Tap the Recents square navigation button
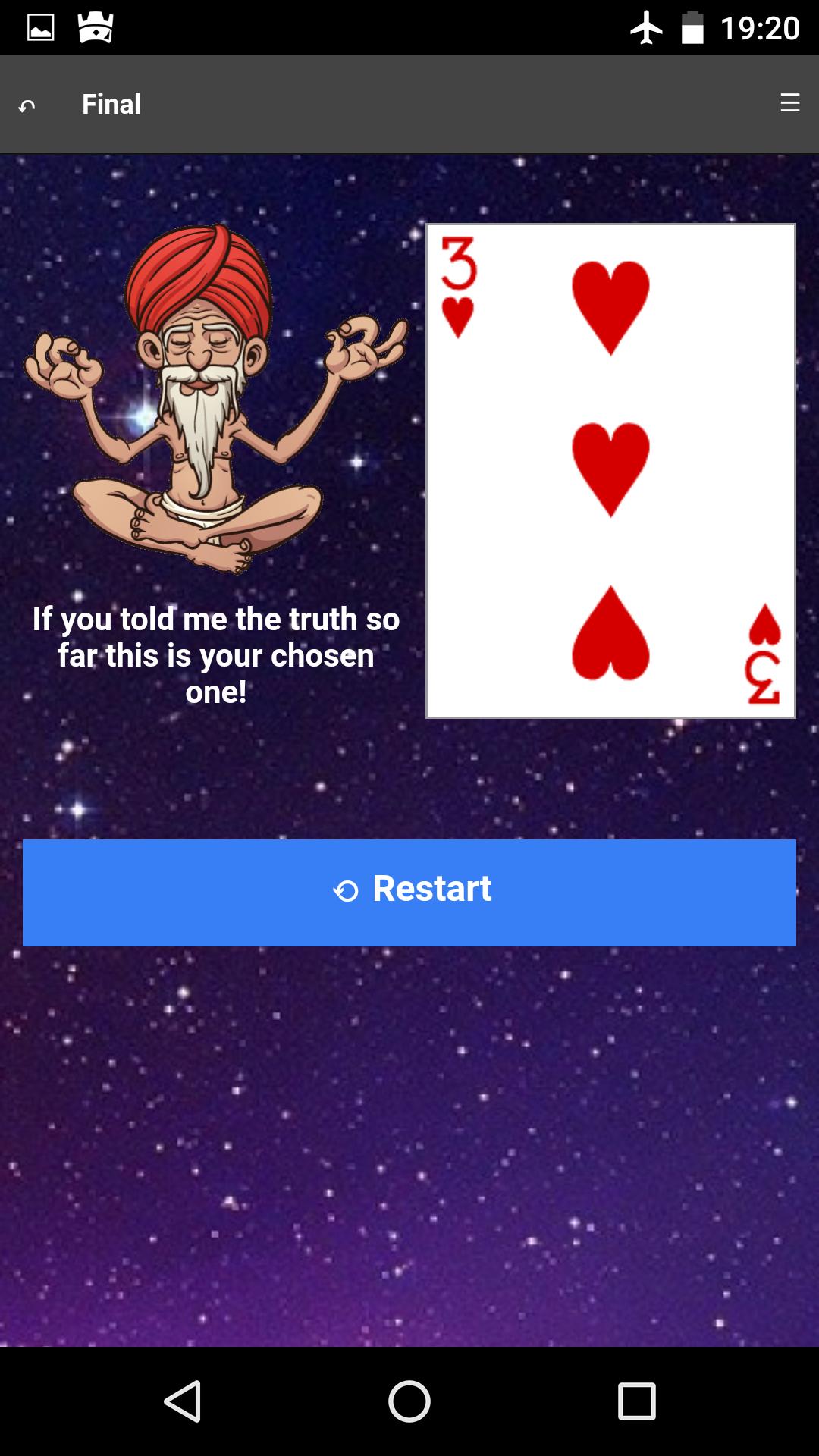The height and width of the screenshot is (1456, 819). tap(634, 1399)
